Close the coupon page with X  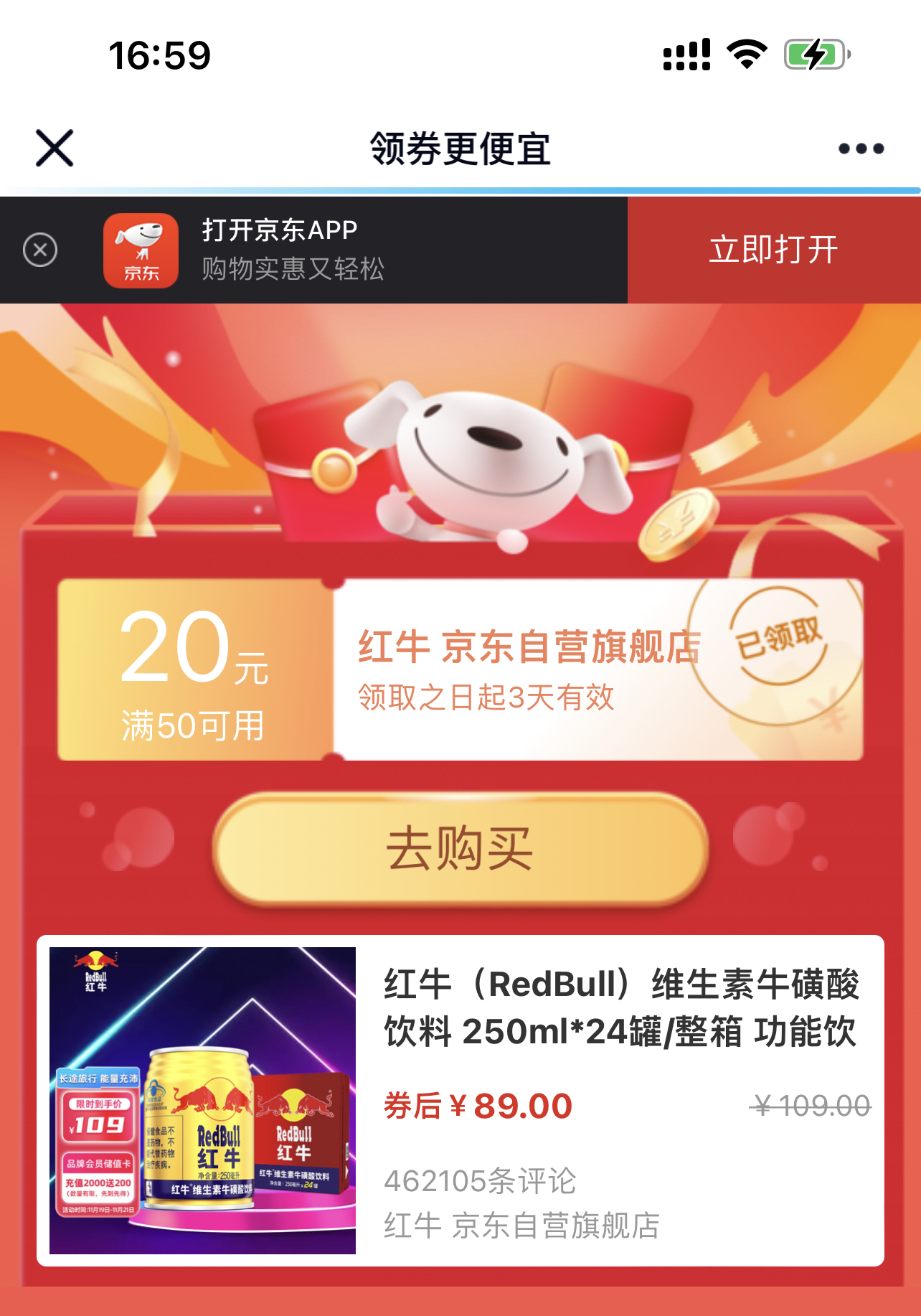point(55,149)
